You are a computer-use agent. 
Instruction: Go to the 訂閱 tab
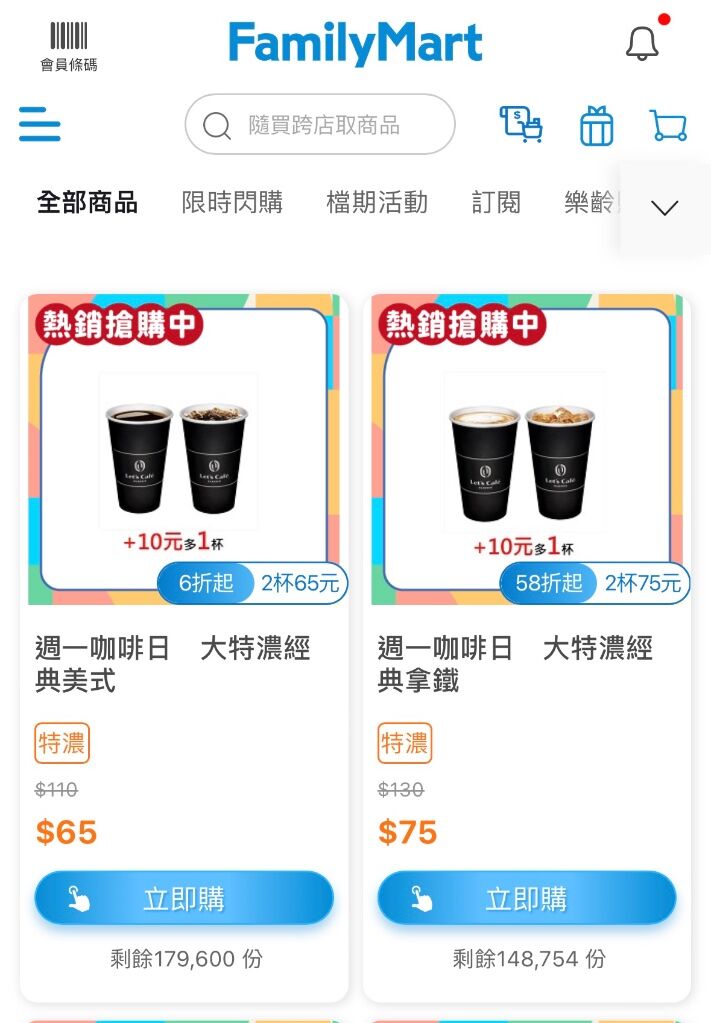(496, 203)
